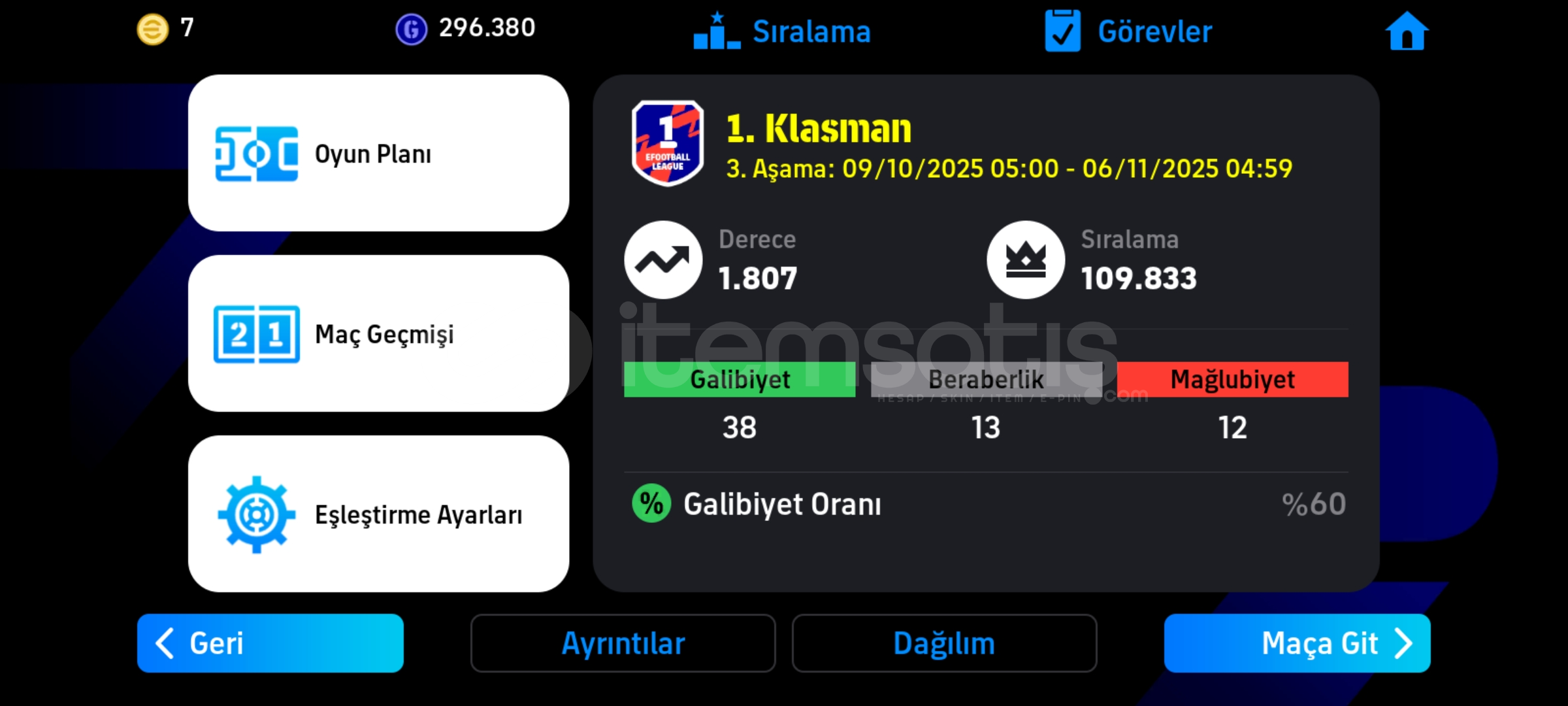Open the Görevler tasks list

point(1129,31)
